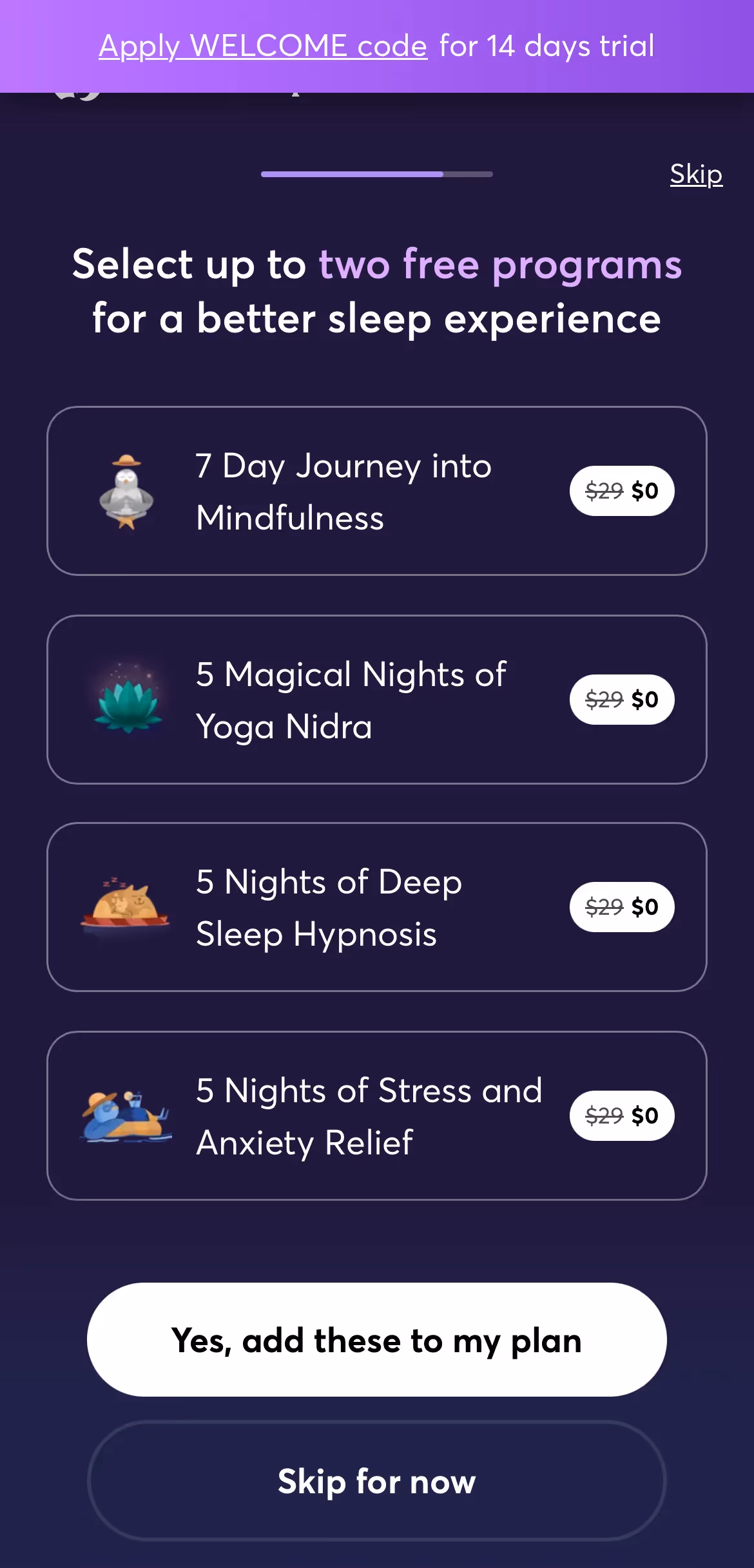Pick 5 Nights of Stress and Anxiety Relief
The width and height of the screenshot is (754, 1568).
(376, 1116)
